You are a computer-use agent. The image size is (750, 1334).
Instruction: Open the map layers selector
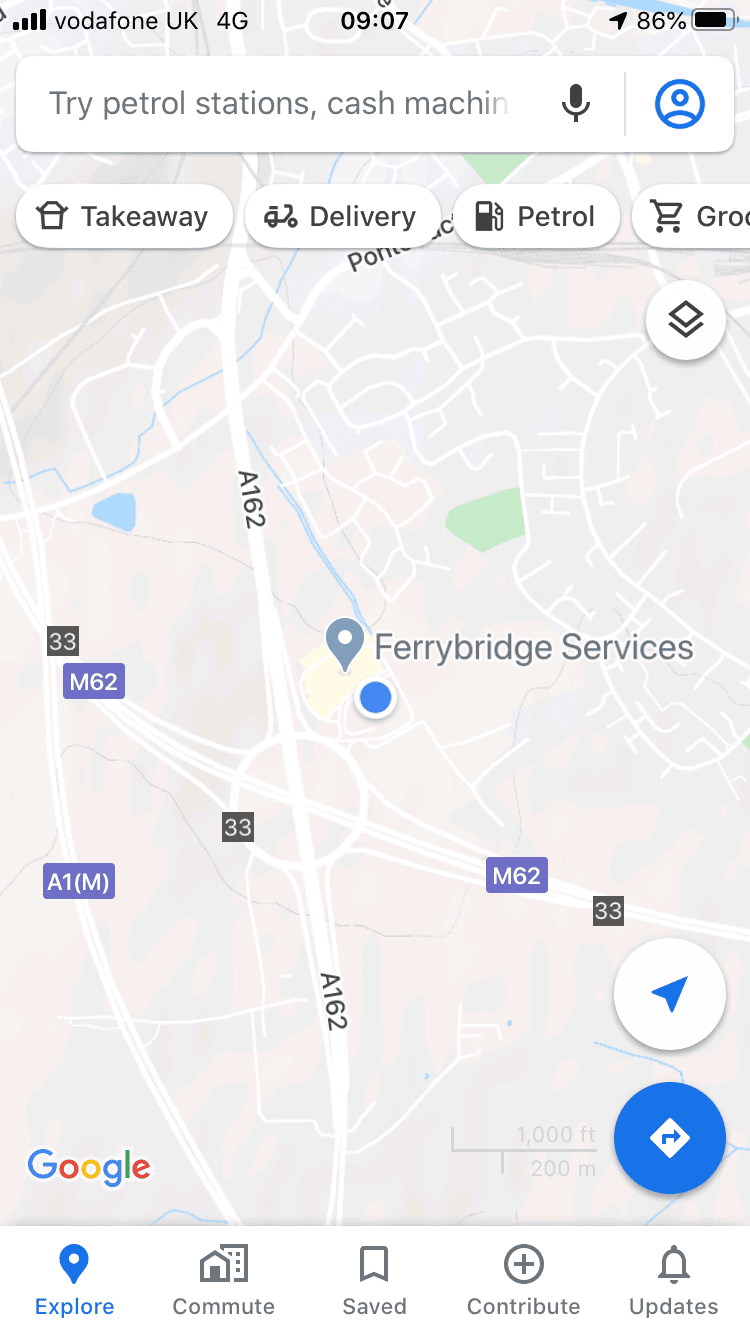coord(686,320)
